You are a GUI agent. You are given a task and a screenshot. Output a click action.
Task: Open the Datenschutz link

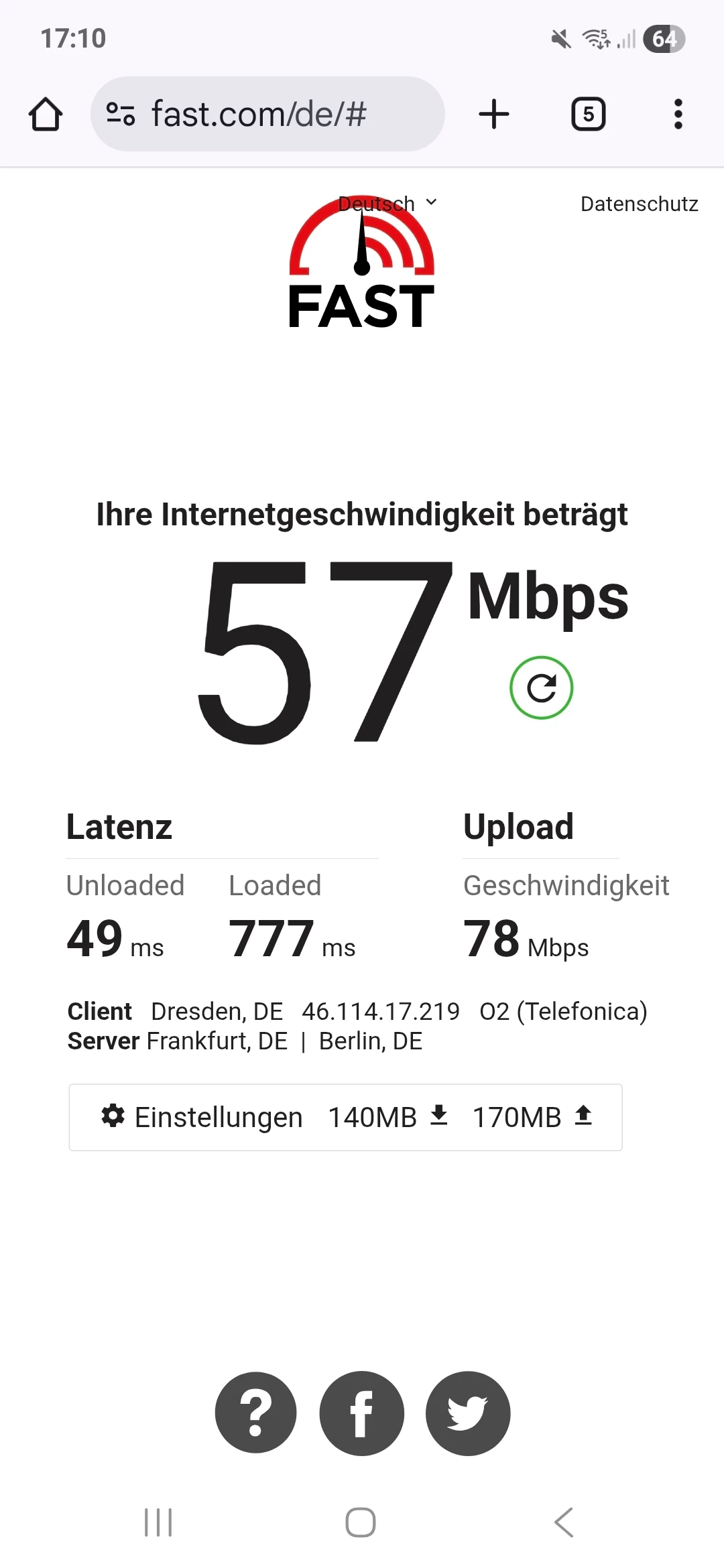639,204
